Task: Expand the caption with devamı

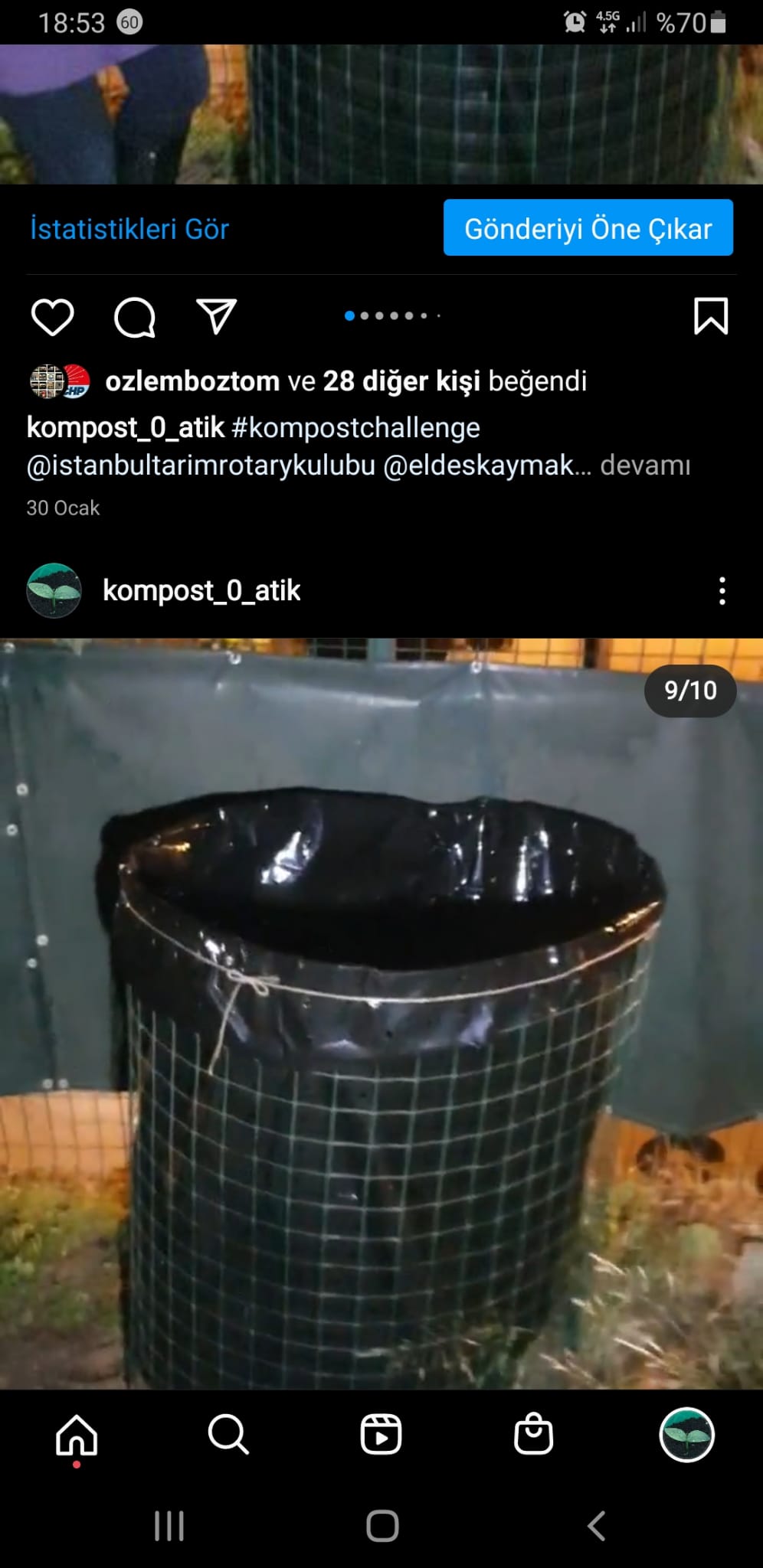Action: (645, 465)
